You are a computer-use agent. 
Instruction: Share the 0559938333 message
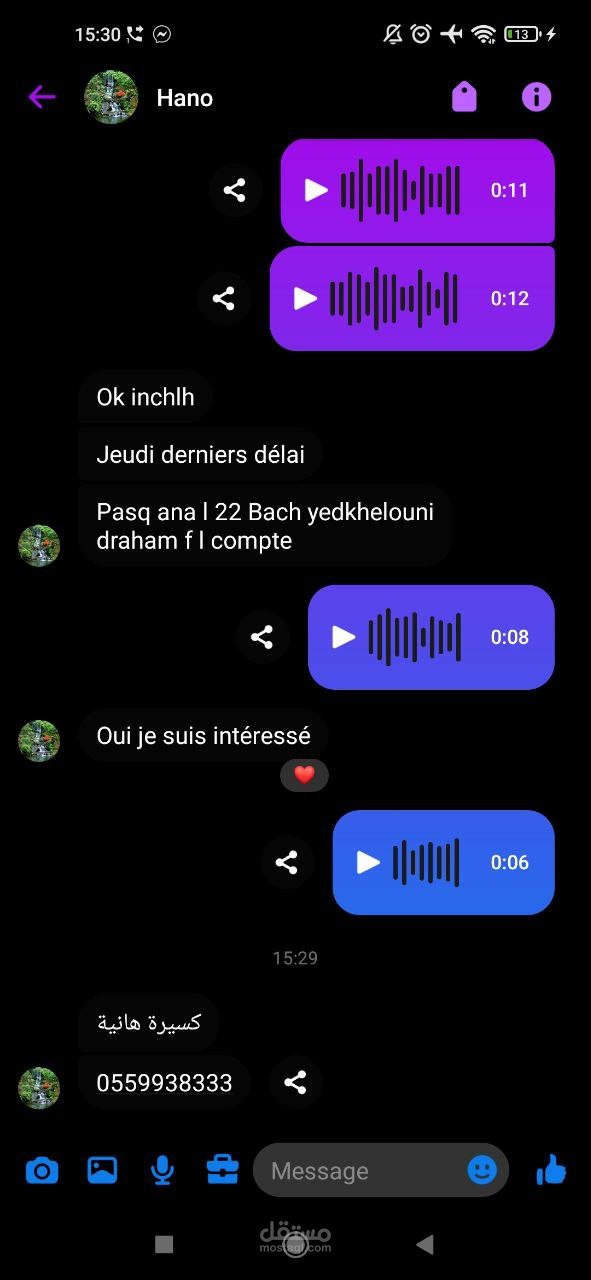[295, 1082]
